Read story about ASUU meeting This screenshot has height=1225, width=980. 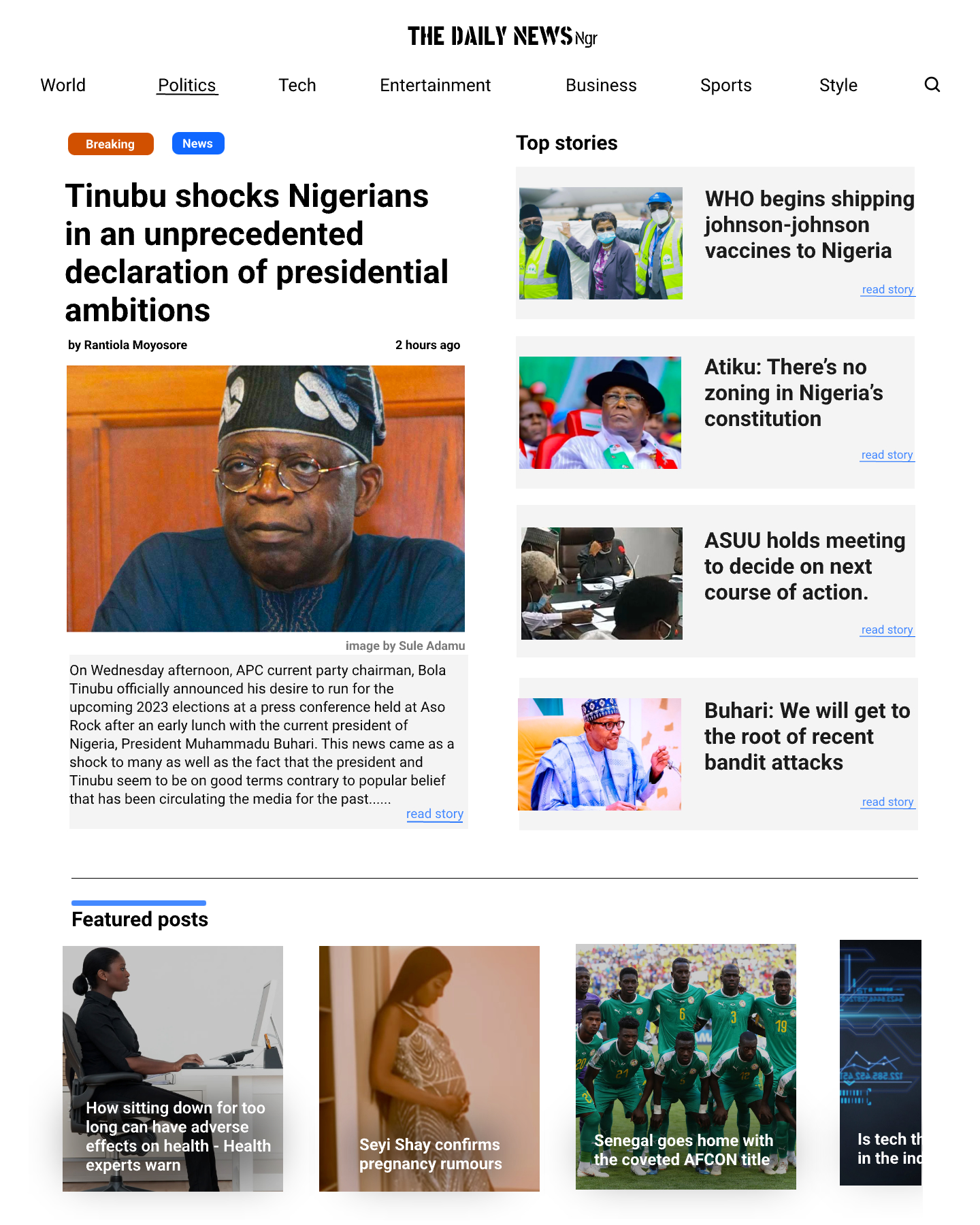pyautogui.click(x=887, y=630)
